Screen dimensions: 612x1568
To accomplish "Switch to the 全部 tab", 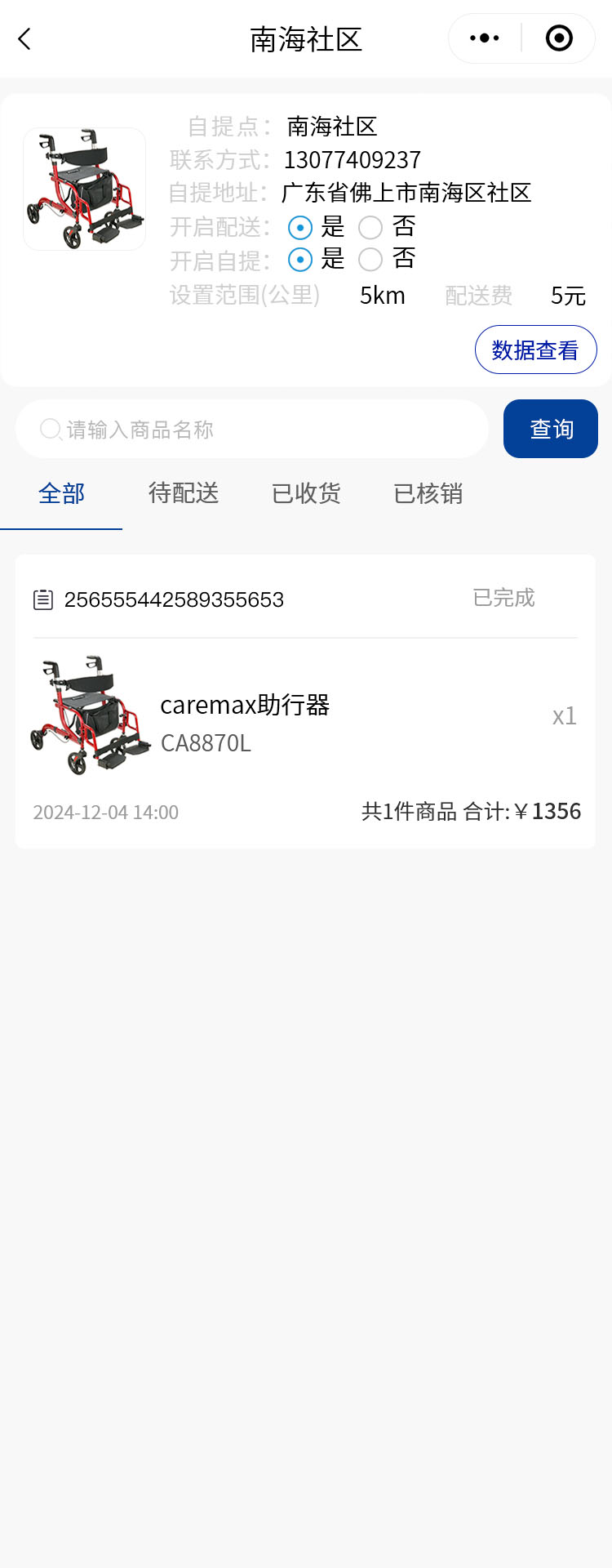I will pyautogui.click(x=61, y=494).
